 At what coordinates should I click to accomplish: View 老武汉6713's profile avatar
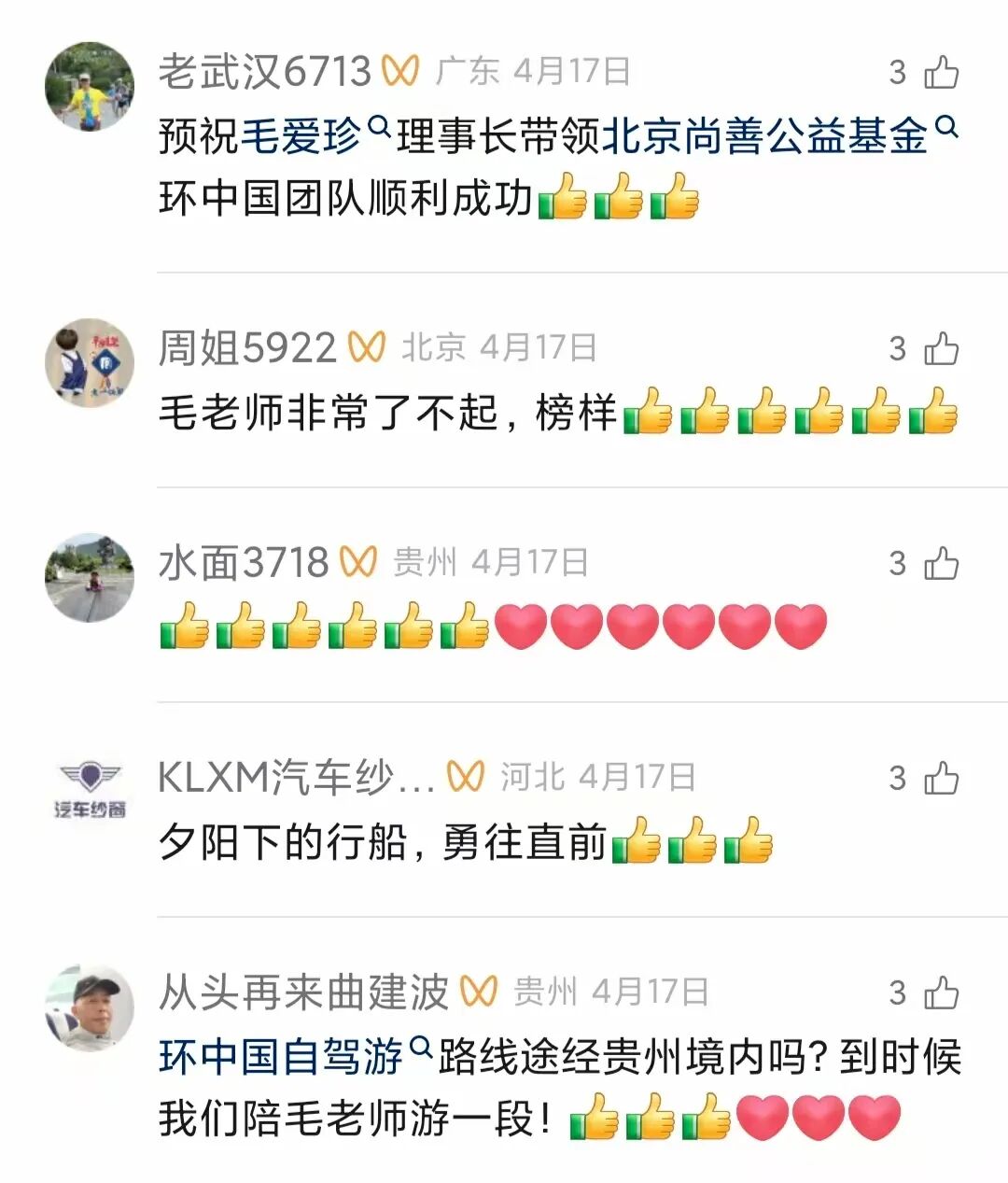pos(90,87)
